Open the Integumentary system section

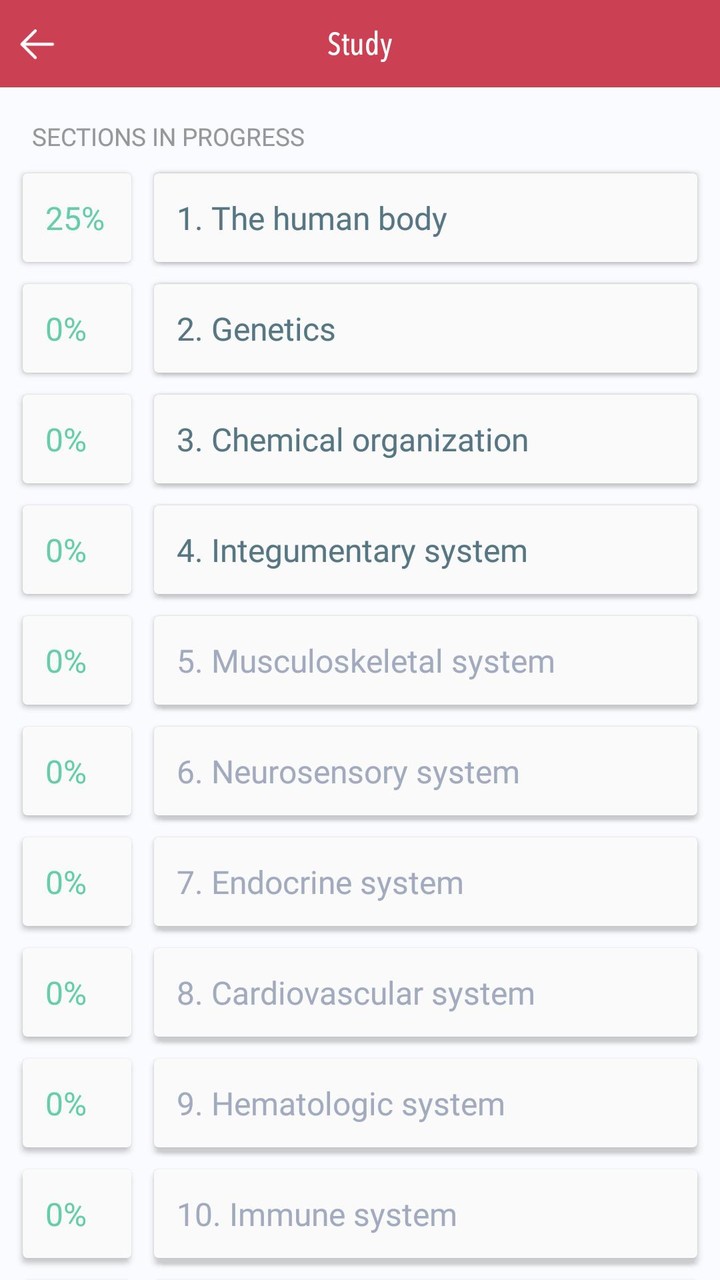[x=425, y=550]
